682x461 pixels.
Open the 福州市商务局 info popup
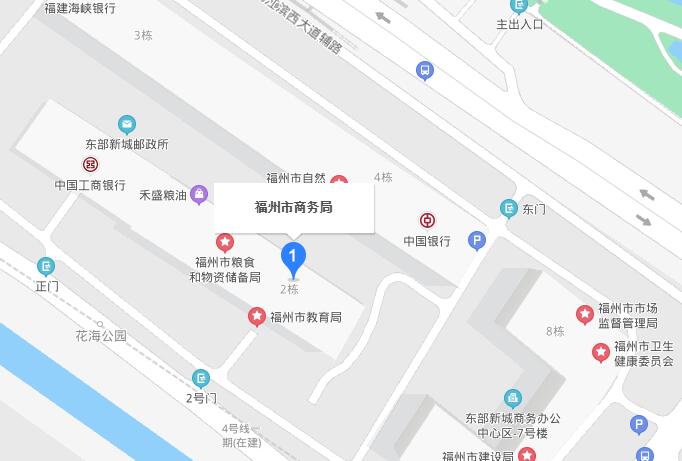point(293,208)
